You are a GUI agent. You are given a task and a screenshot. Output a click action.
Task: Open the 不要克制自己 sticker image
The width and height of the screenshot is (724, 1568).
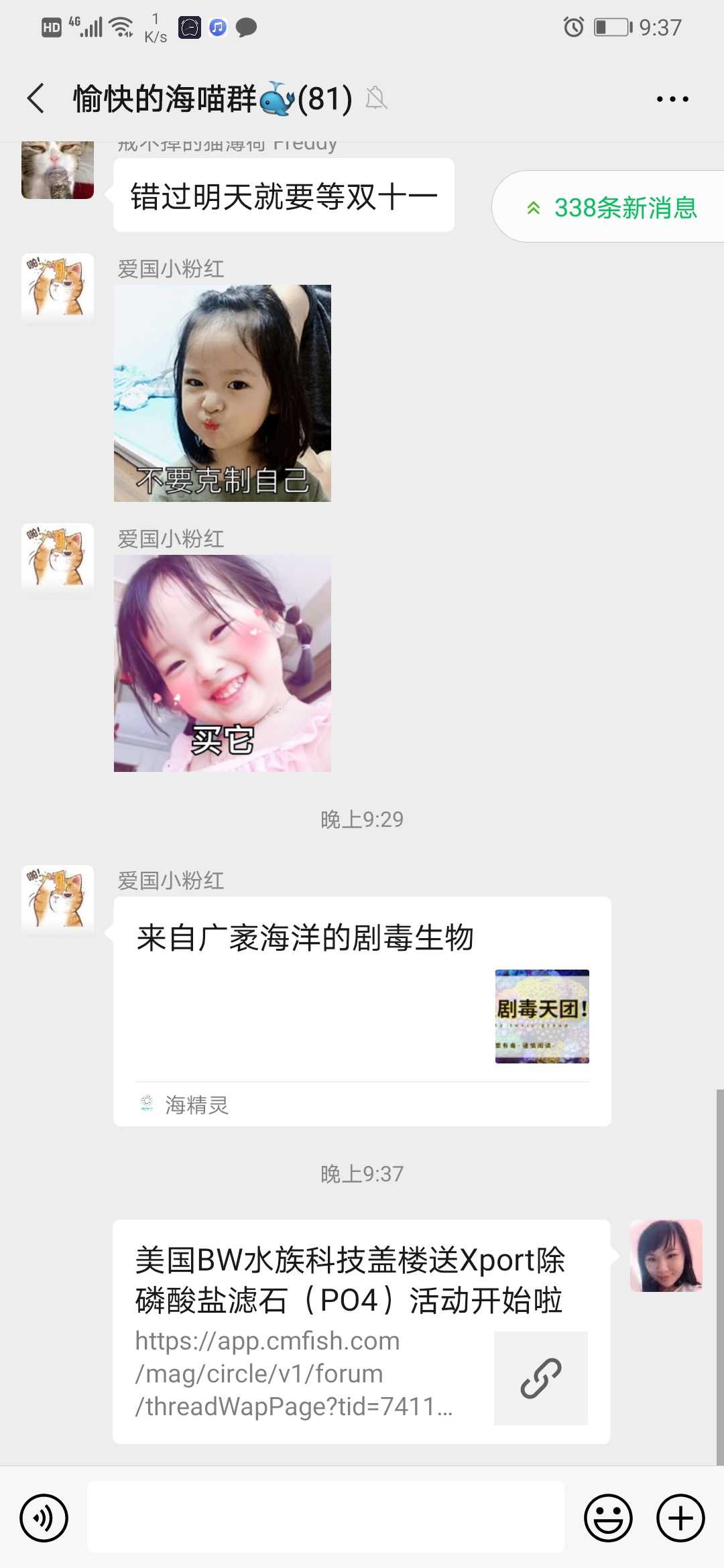(x=223, y=393)
